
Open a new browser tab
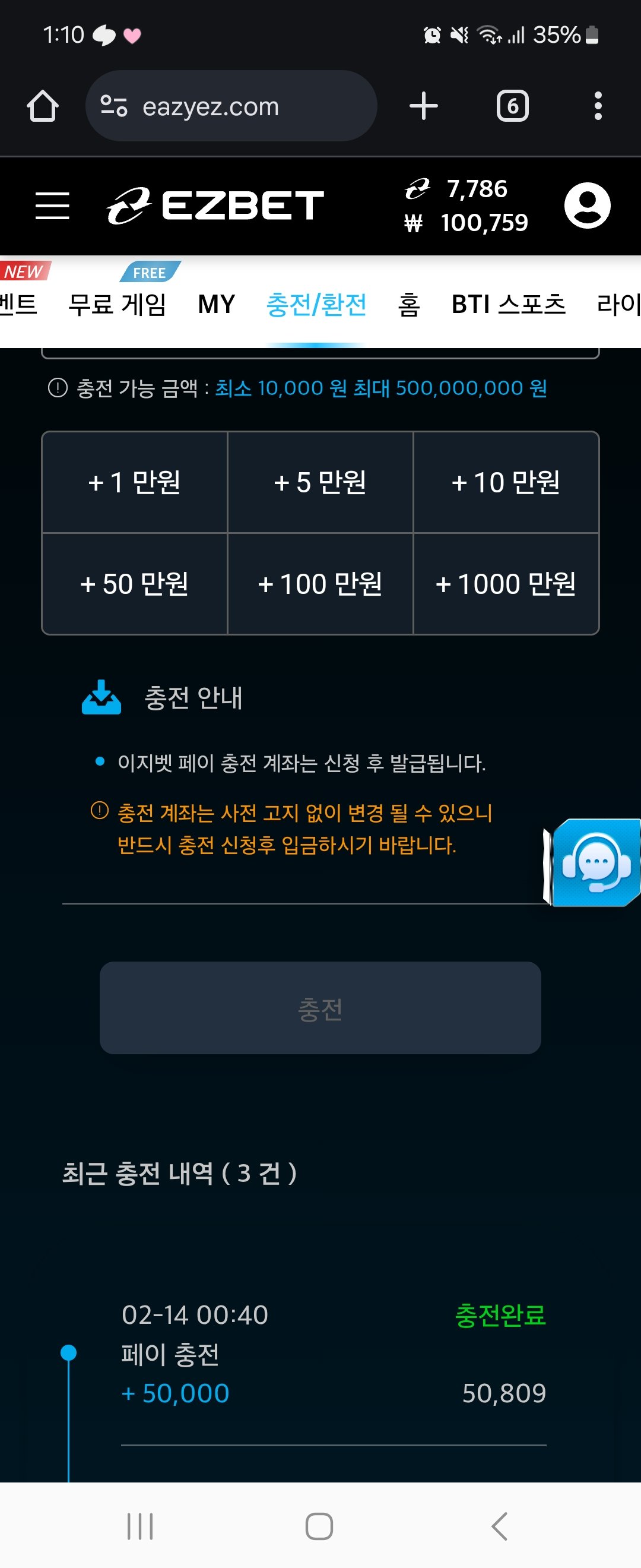point(423,106)
